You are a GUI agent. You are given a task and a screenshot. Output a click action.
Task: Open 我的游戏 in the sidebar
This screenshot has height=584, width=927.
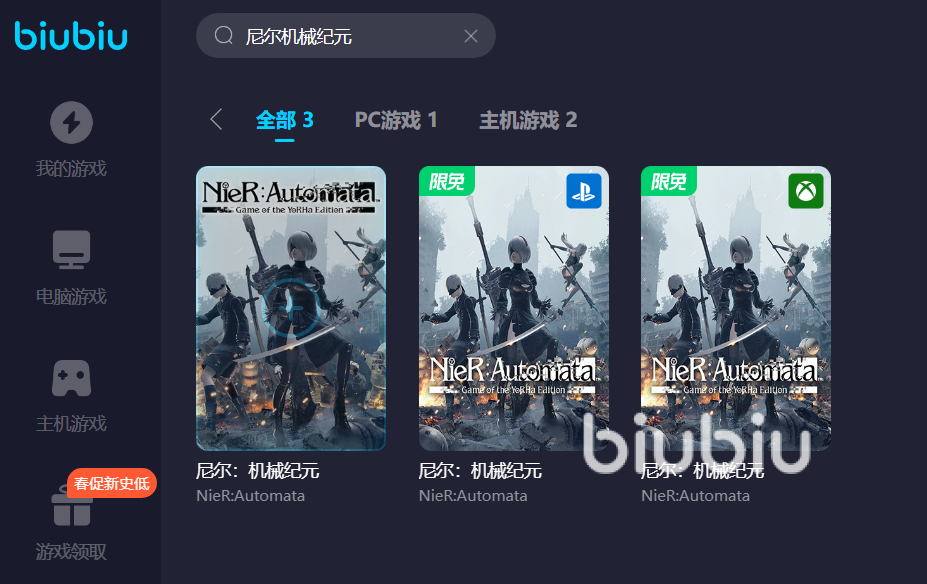point(71,140)
